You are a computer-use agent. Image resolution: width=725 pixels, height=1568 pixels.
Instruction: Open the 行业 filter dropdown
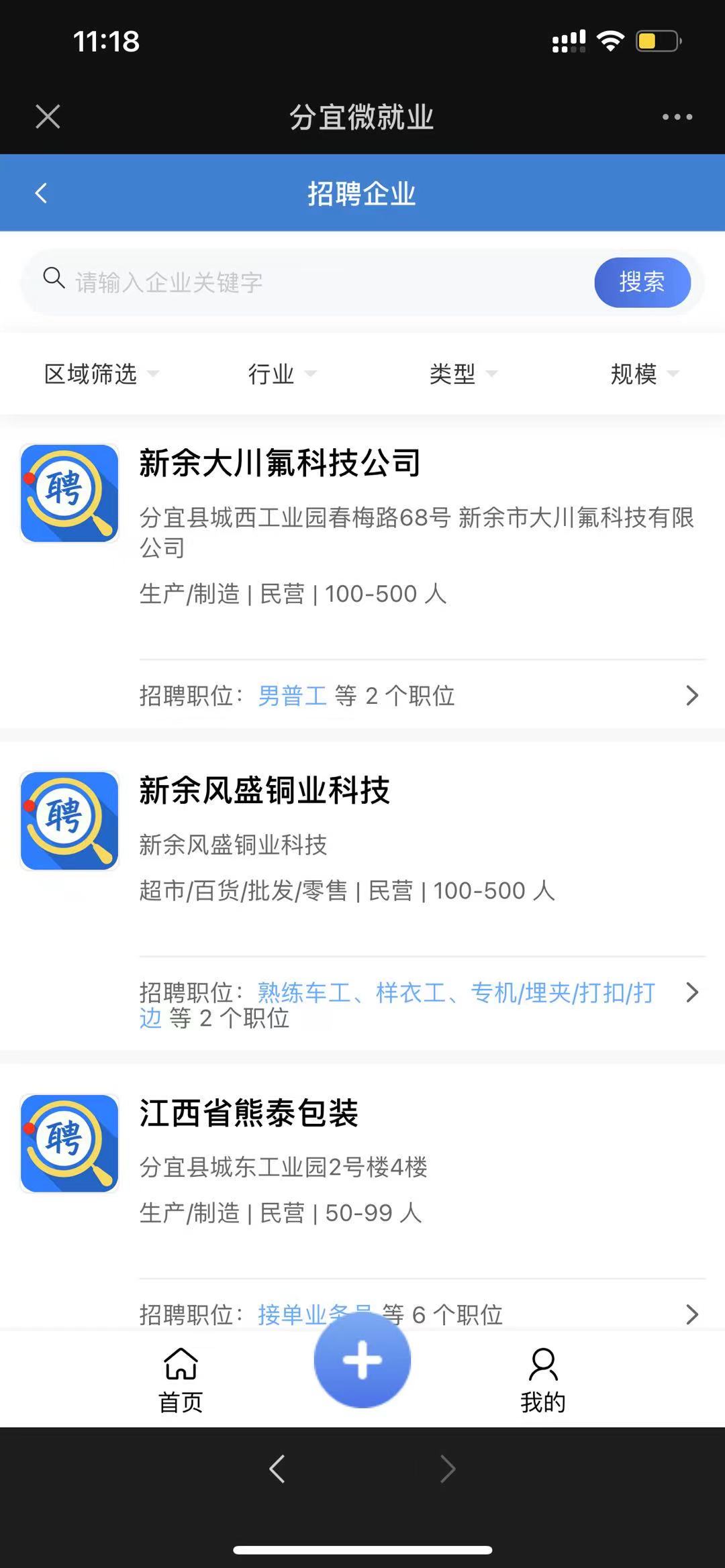[x=281, y=374]
